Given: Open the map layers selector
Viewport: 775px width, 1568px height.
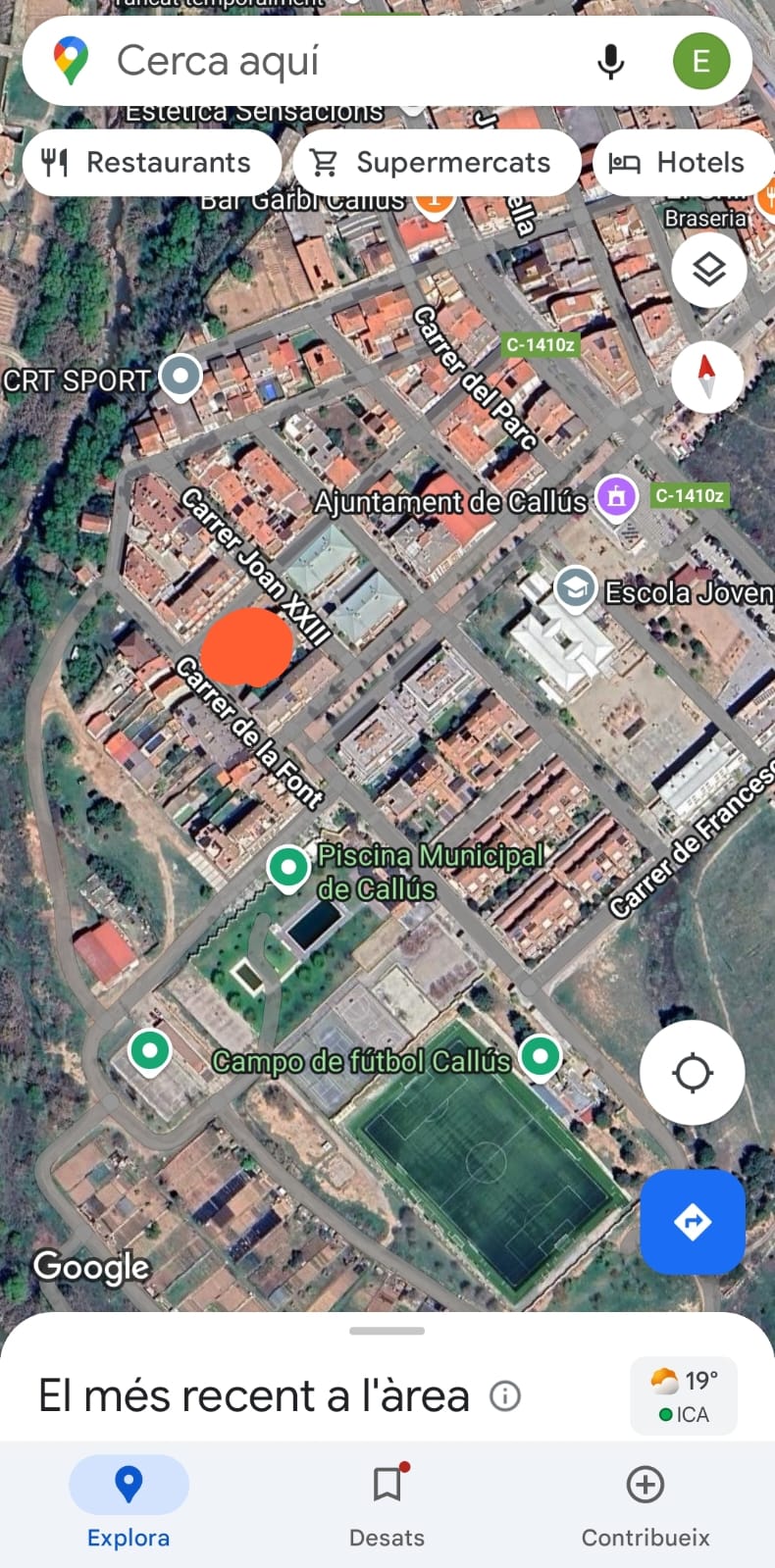Looking at the screenshot, I should point(708,269).
